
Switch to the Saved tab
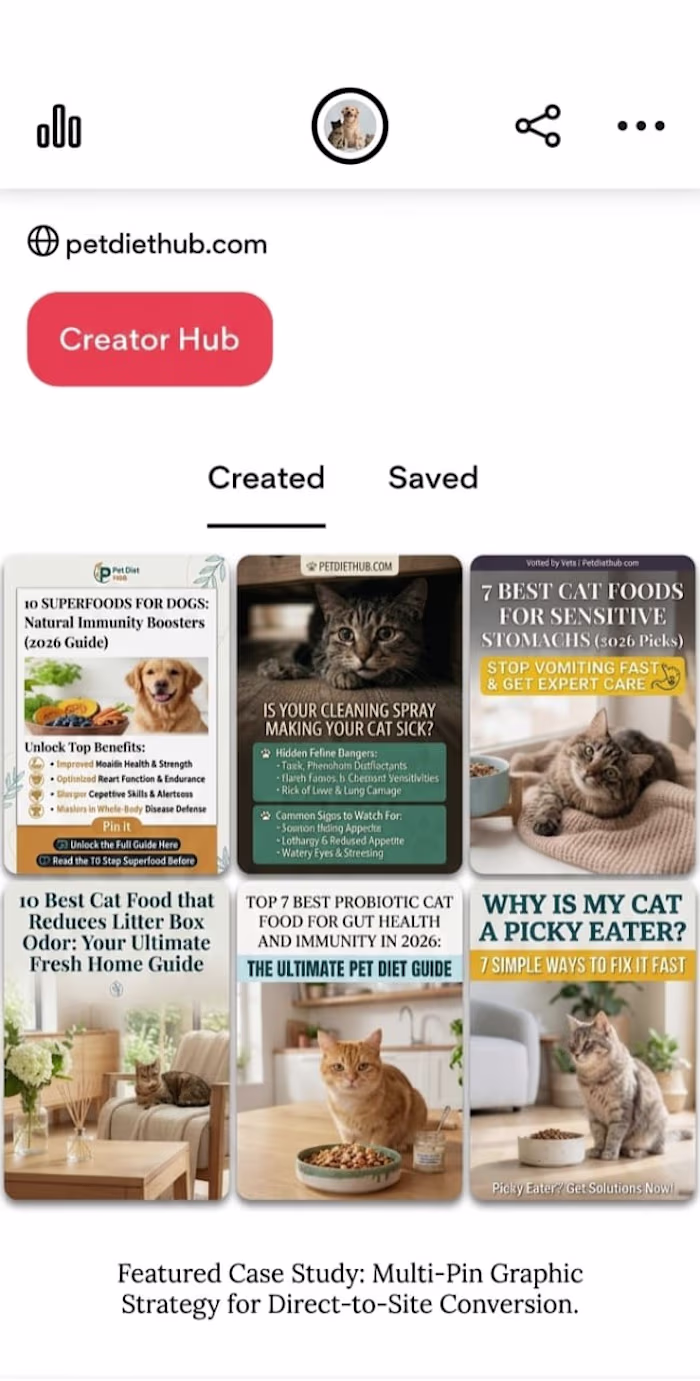(x=432, y=477)
